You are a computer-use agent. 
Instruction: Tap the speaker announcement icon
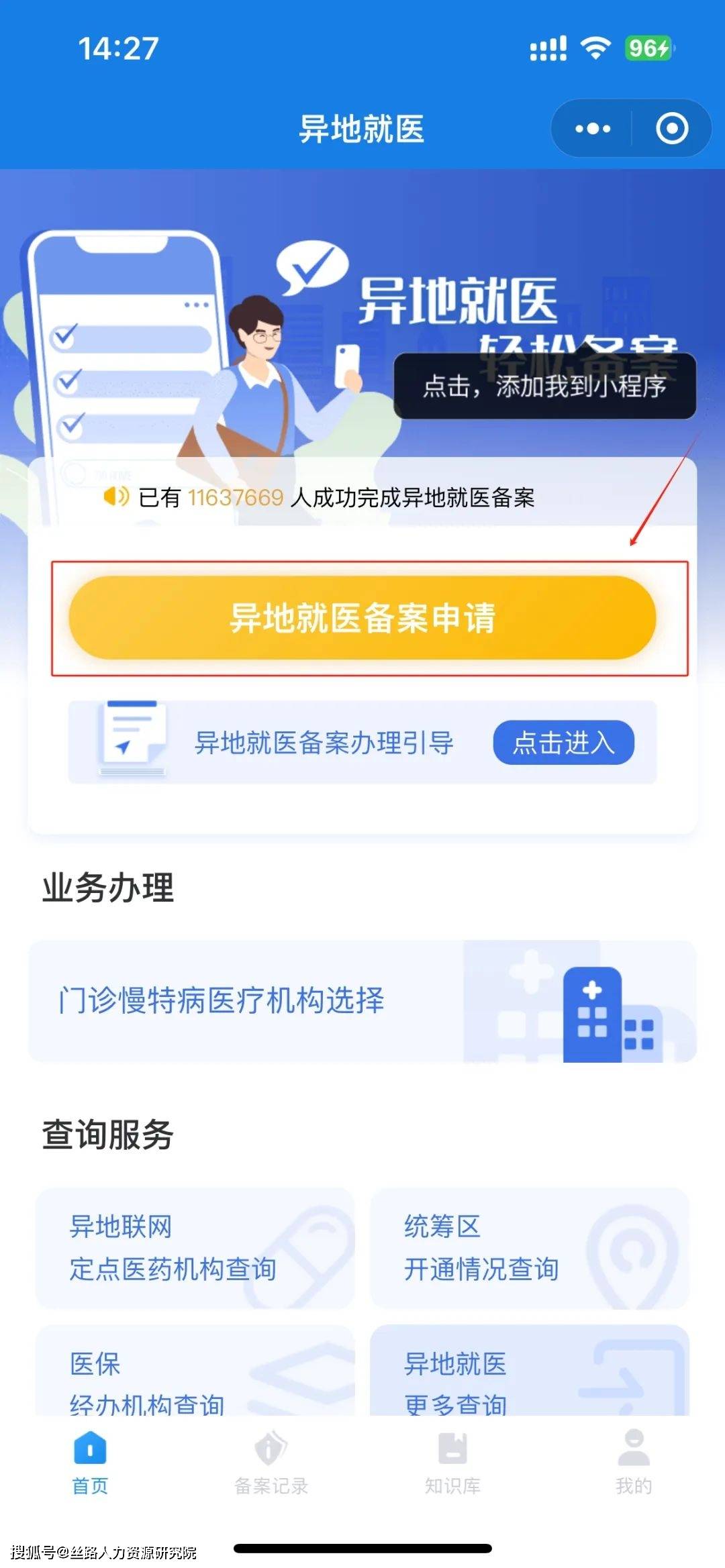115,498
